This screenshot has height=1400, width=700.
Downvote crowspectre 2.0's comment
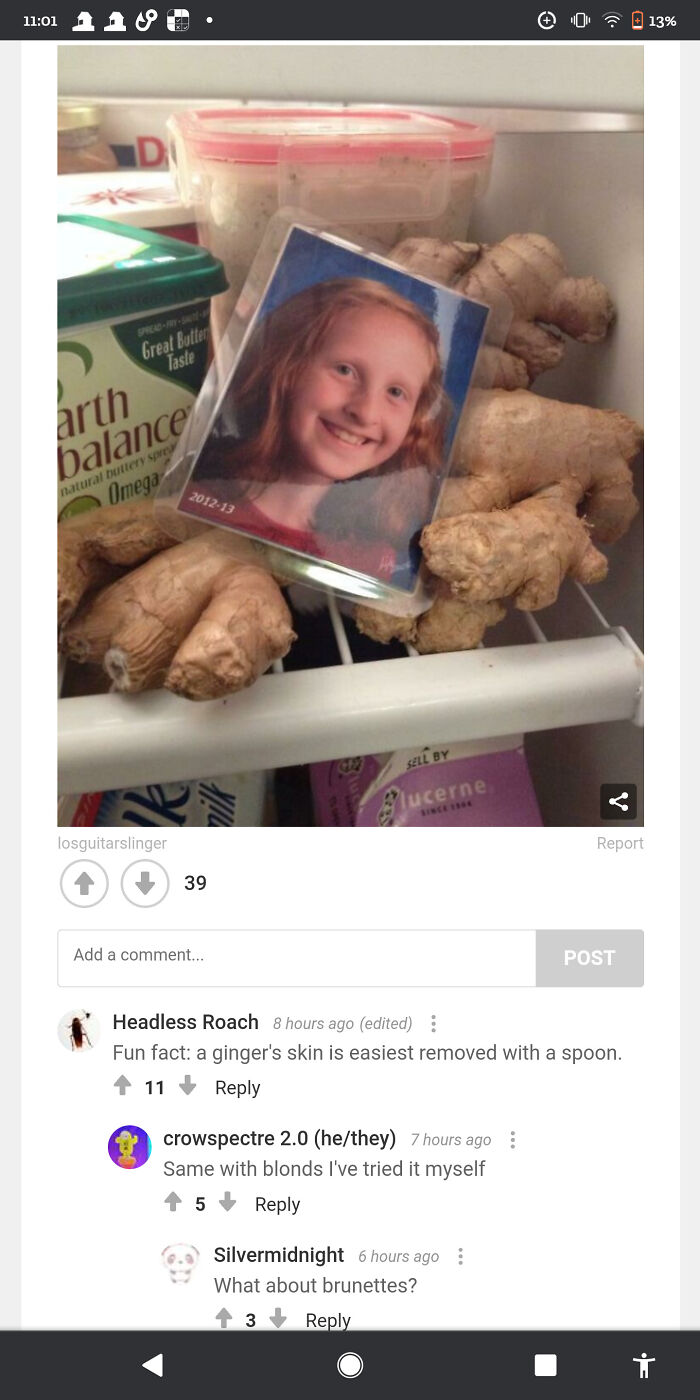(228, 1203)
